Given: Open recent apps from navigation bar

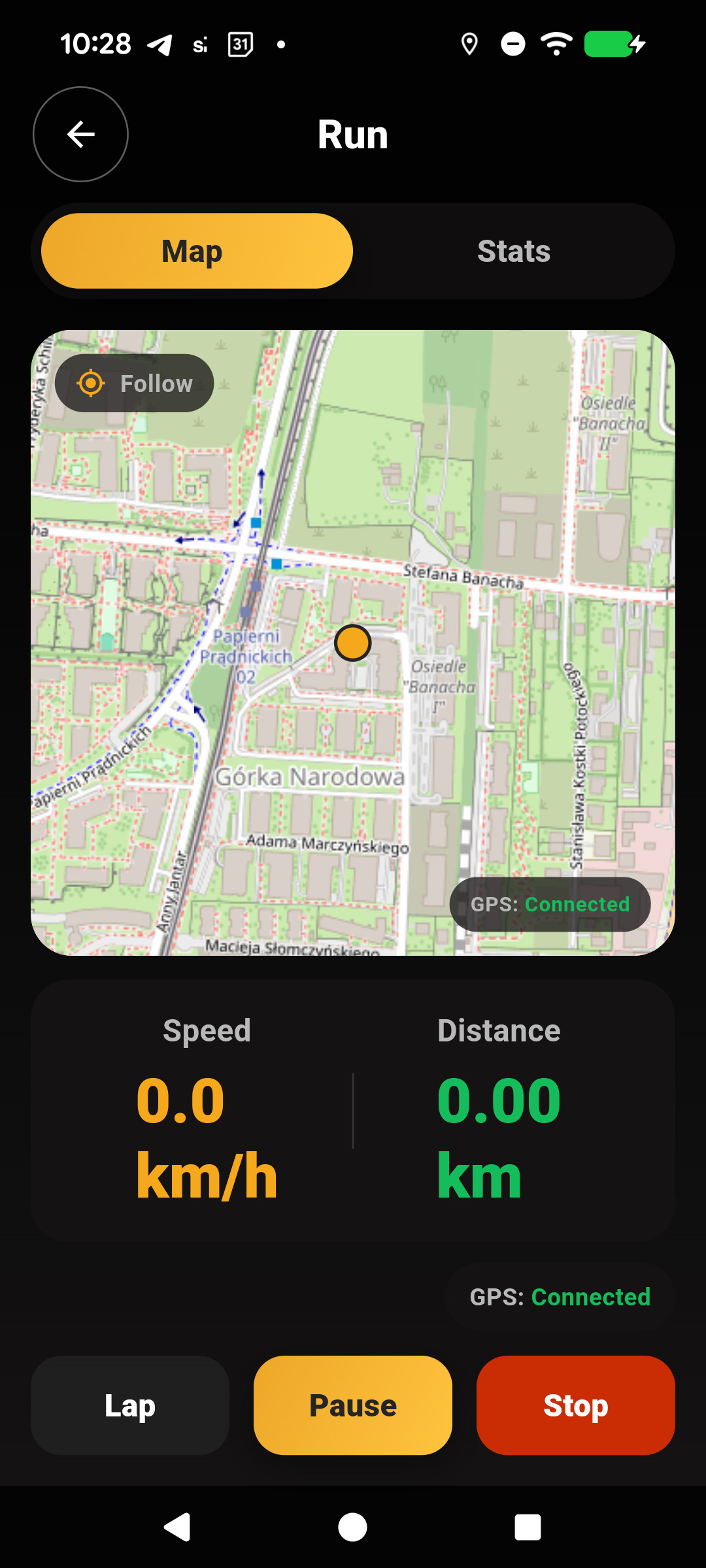Looking at the screenshot, I should 528,1527.
